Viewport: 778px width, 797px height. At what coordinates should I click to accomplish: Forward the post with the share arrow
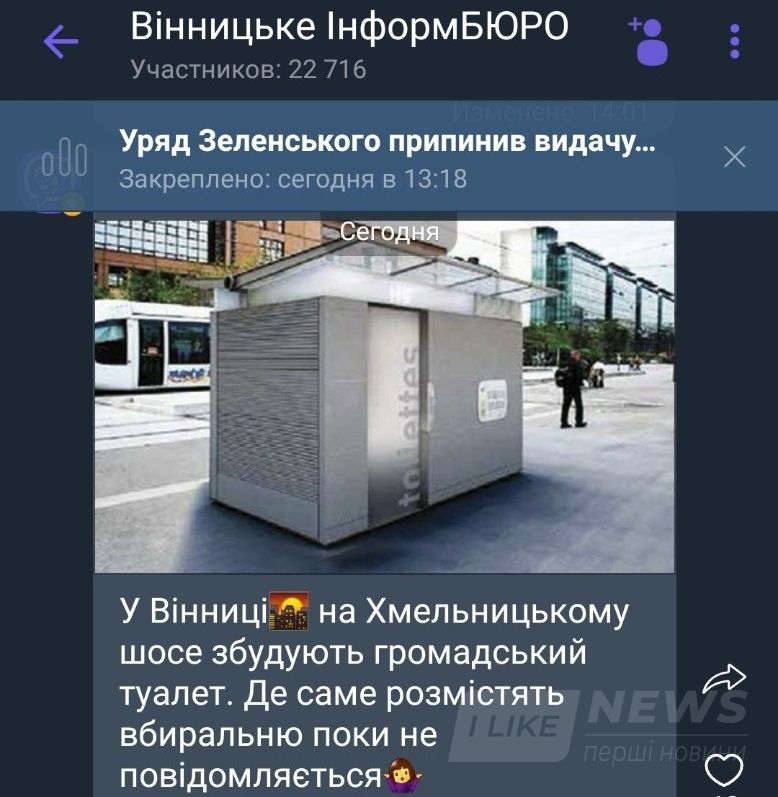click(724, 681)
